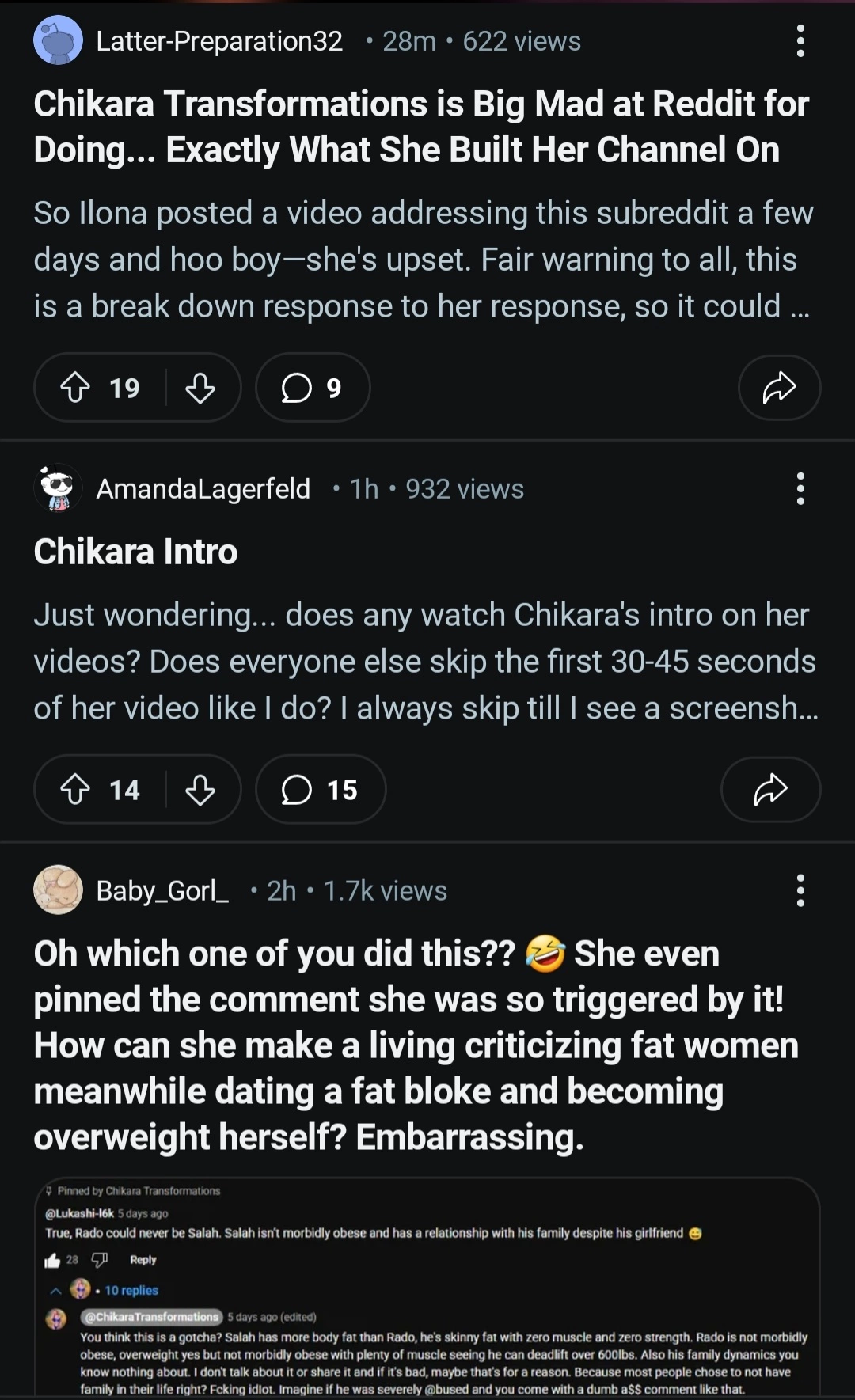Open overflow menu on AmandaLagerfeld's post
855x1400 pixels.
(800, 489)
